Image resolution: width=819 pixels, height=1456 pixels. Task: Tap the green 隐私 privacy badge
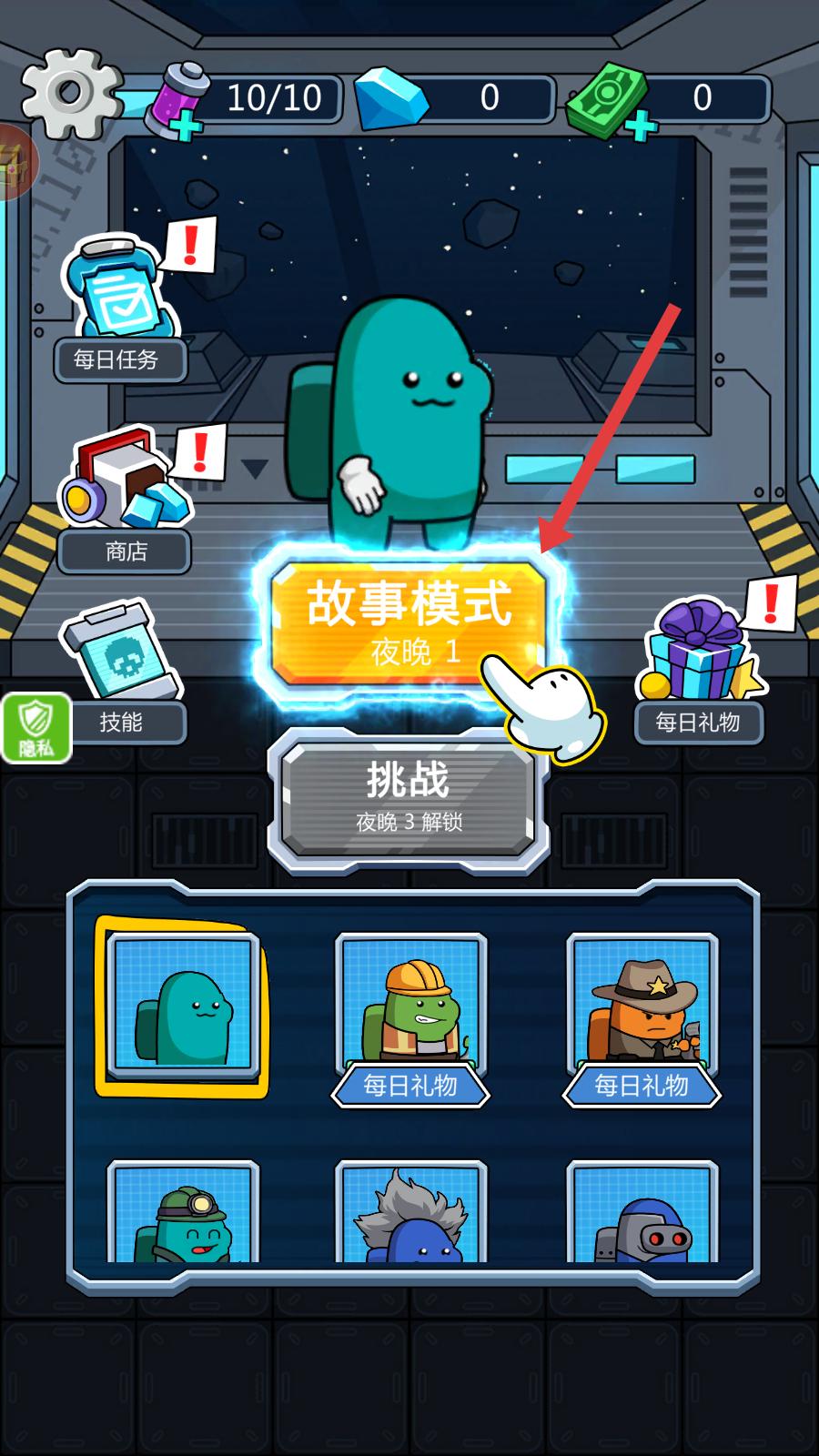(36, 728)
